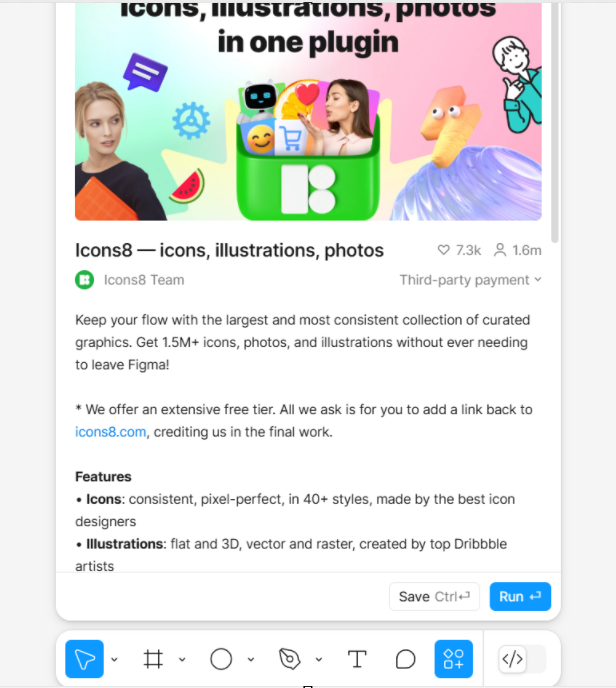The image size is (616, 688).
Task: Run the Icons8 plugin
Action: tap(520, 596)
